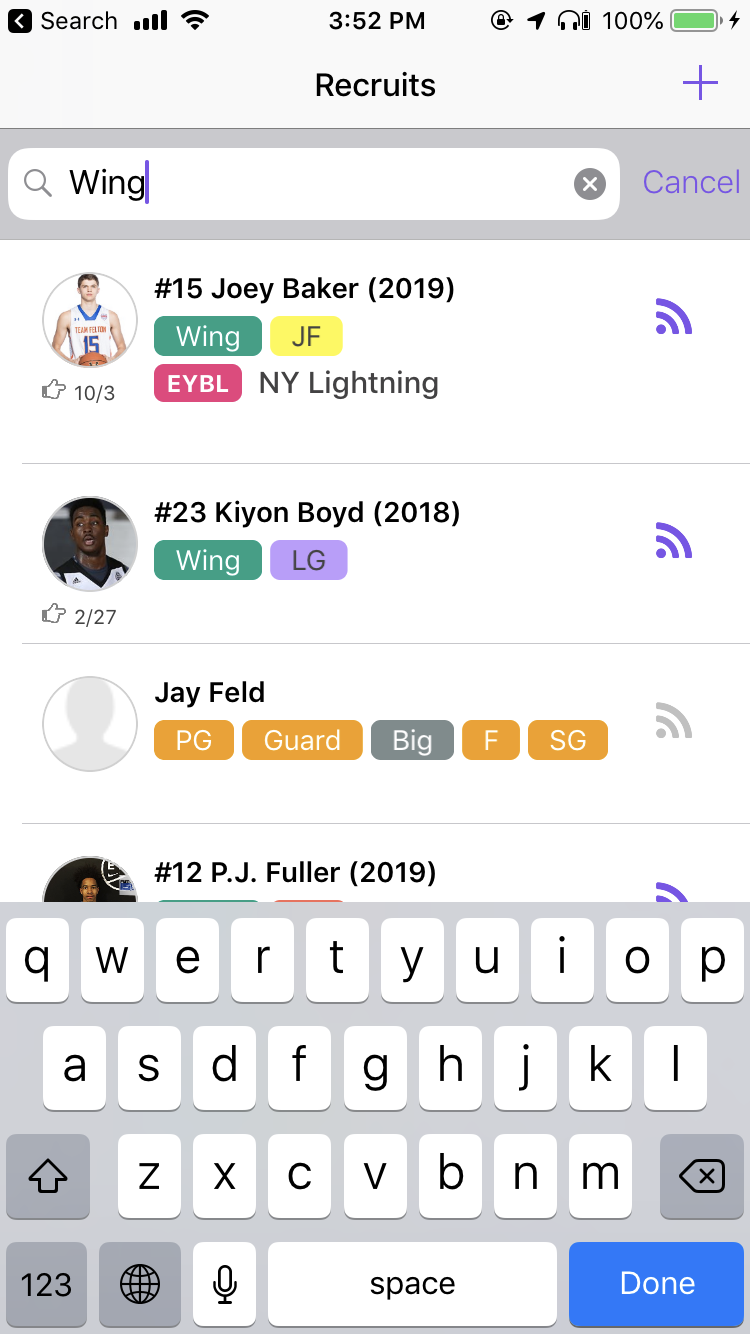Open P.J. Fuller's recruit profile
This screenshot has height=1334, width=750.
click(295, 873)
